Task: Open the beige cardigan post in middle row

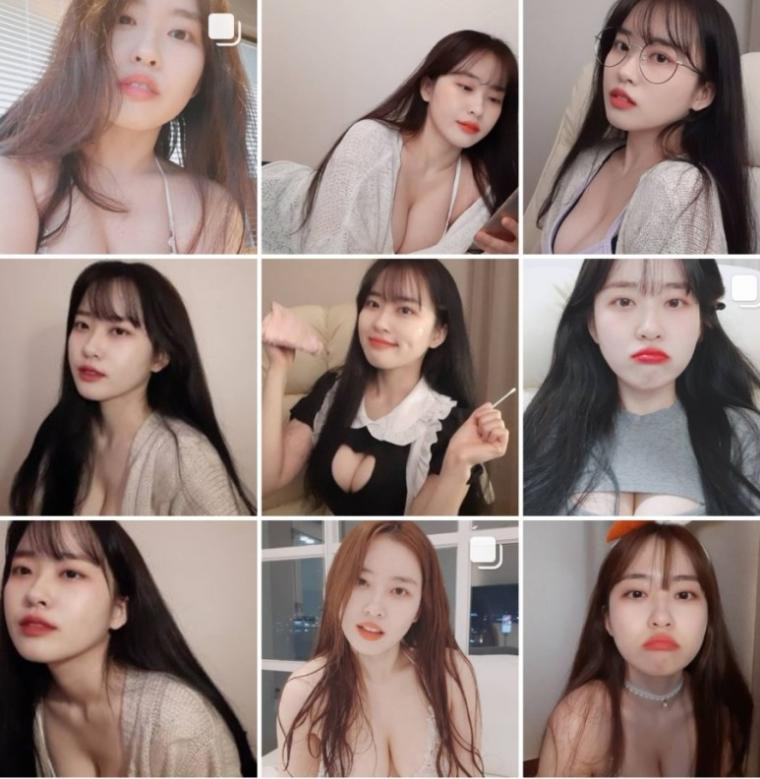Action: [x=128, y=387]
